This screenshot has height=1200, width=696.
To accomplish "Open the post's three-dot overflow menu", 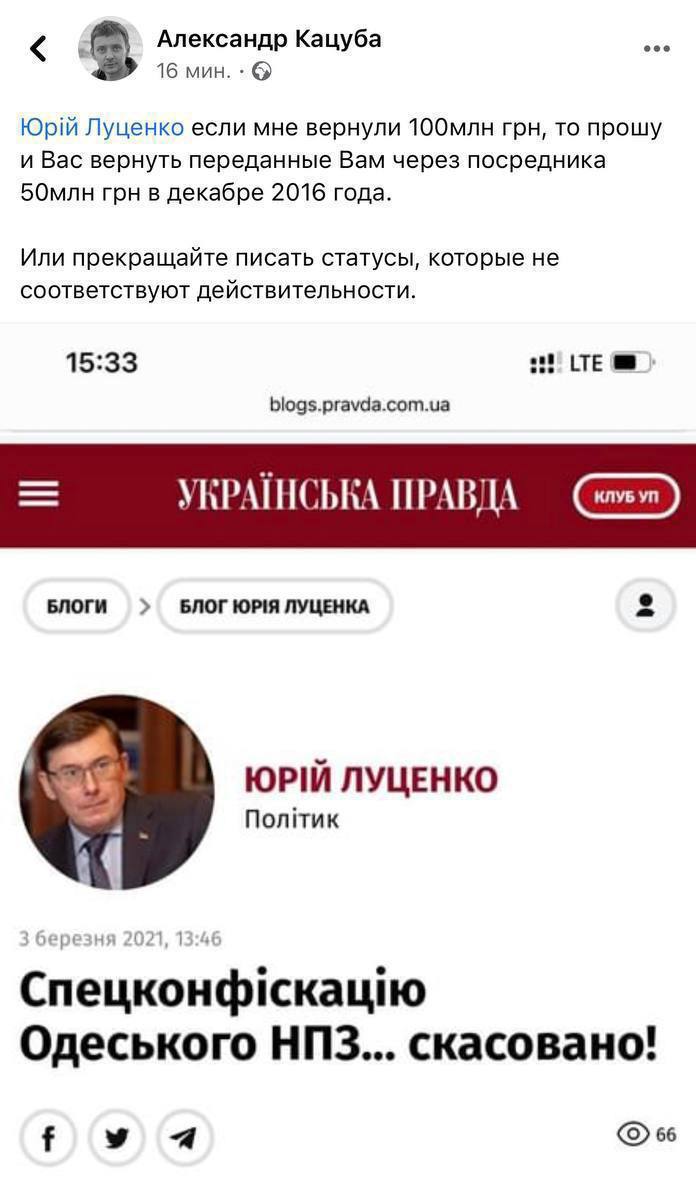I will pyautogui.click(x=655, y=48).
